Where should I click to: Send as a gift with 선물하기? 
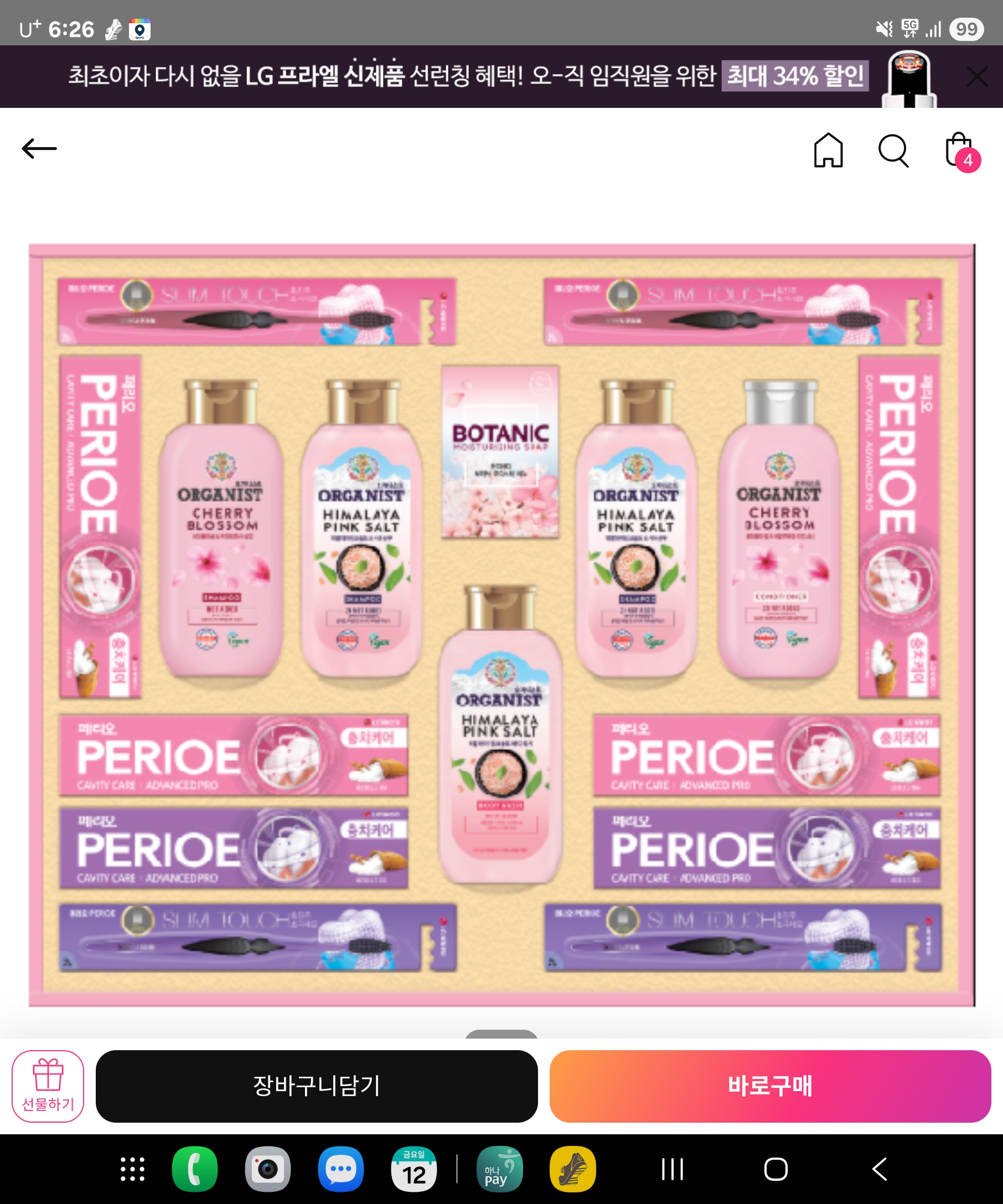point(48,1086)
